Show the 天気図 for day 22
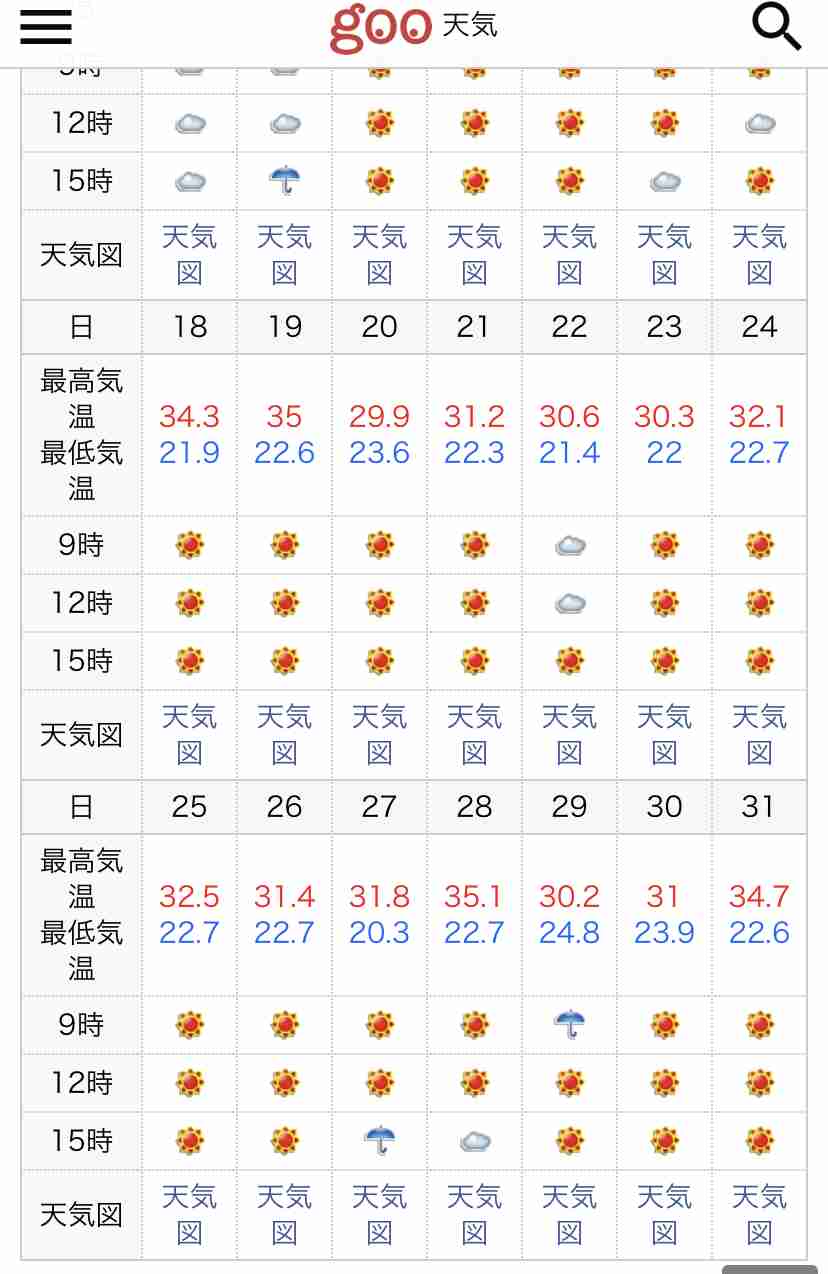This screenshot has width=828, height=1274. tap(569, 735)
